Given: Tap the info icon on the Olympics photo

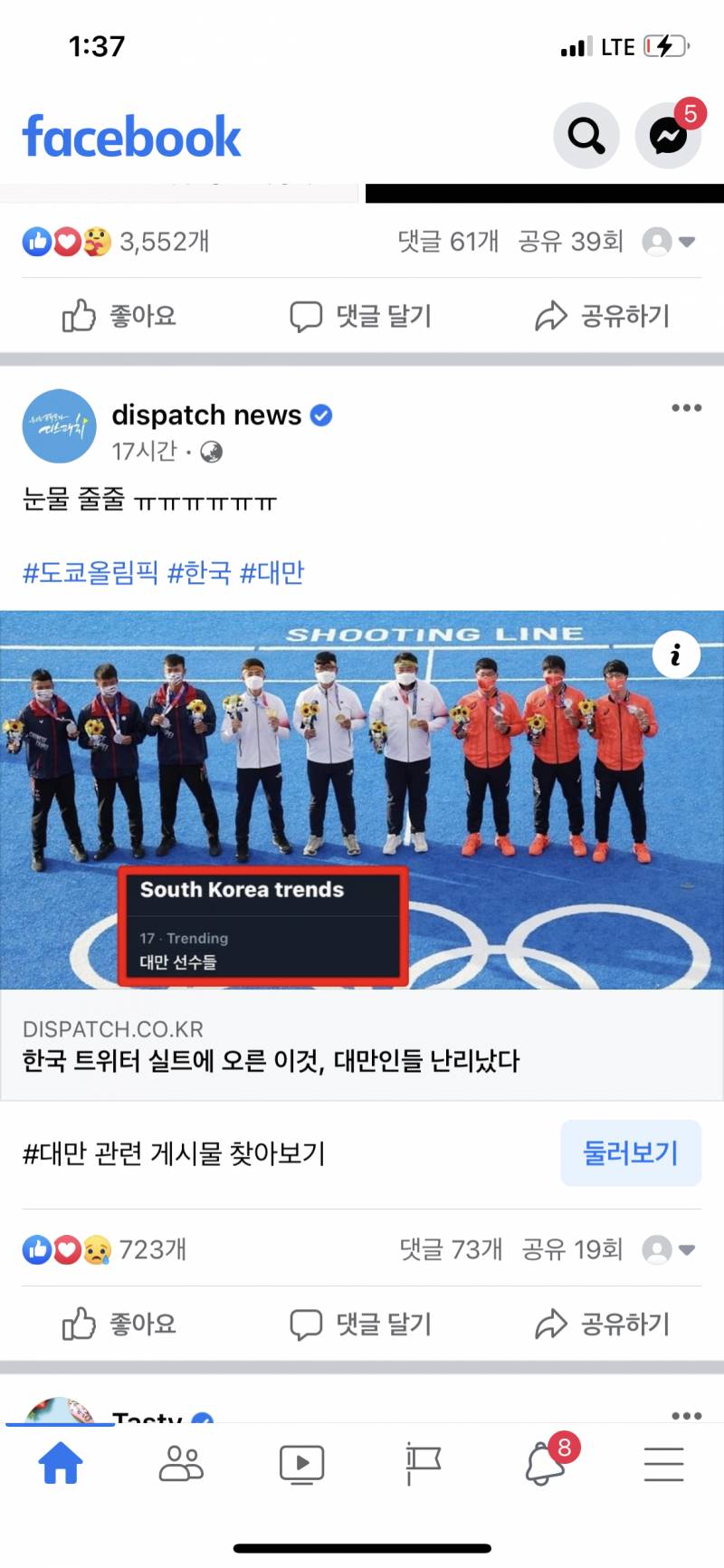Looking at the screenshot, I should pyautogui.click(x=675, y=654).
